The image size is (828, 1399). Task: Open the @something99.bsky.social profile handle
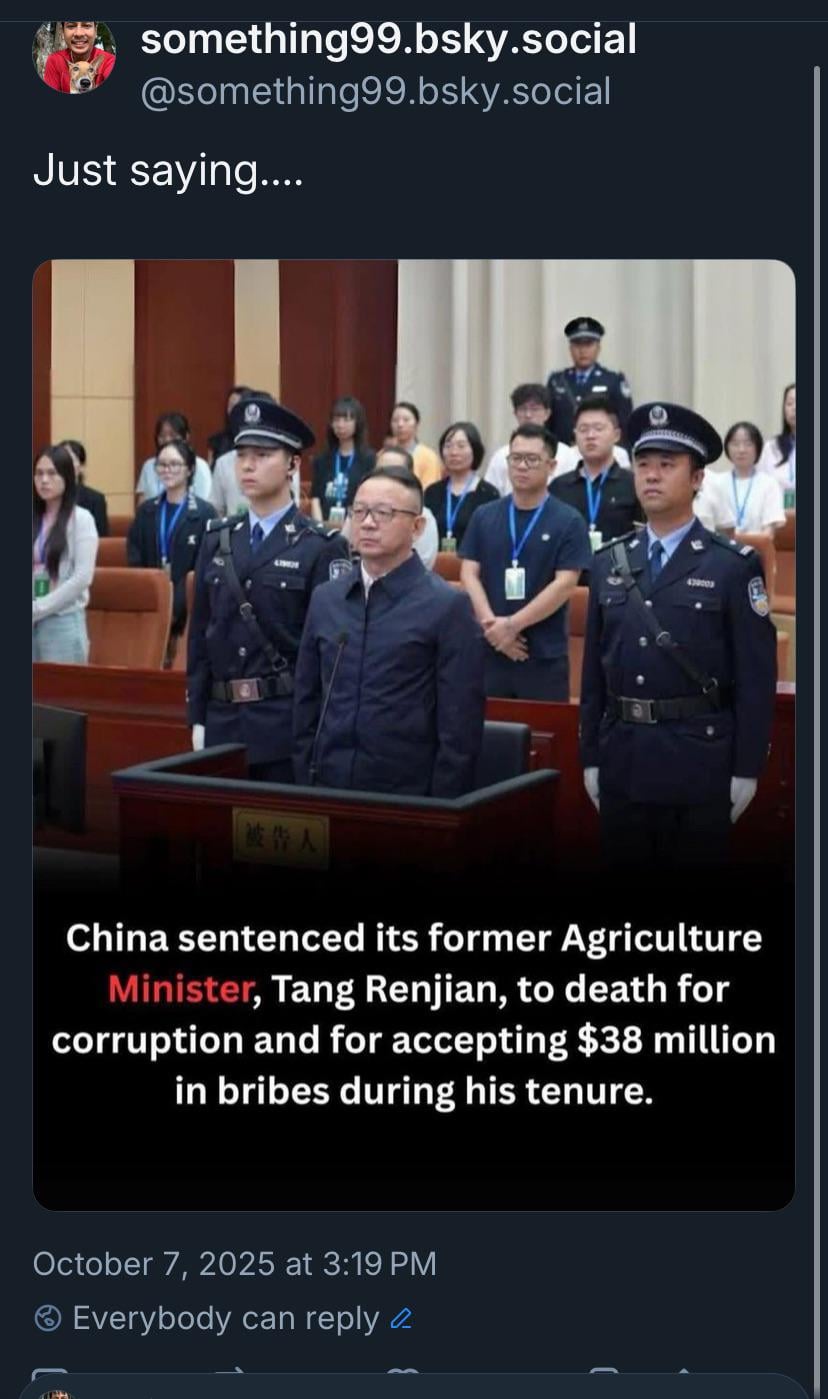click(x=375, y=92)
